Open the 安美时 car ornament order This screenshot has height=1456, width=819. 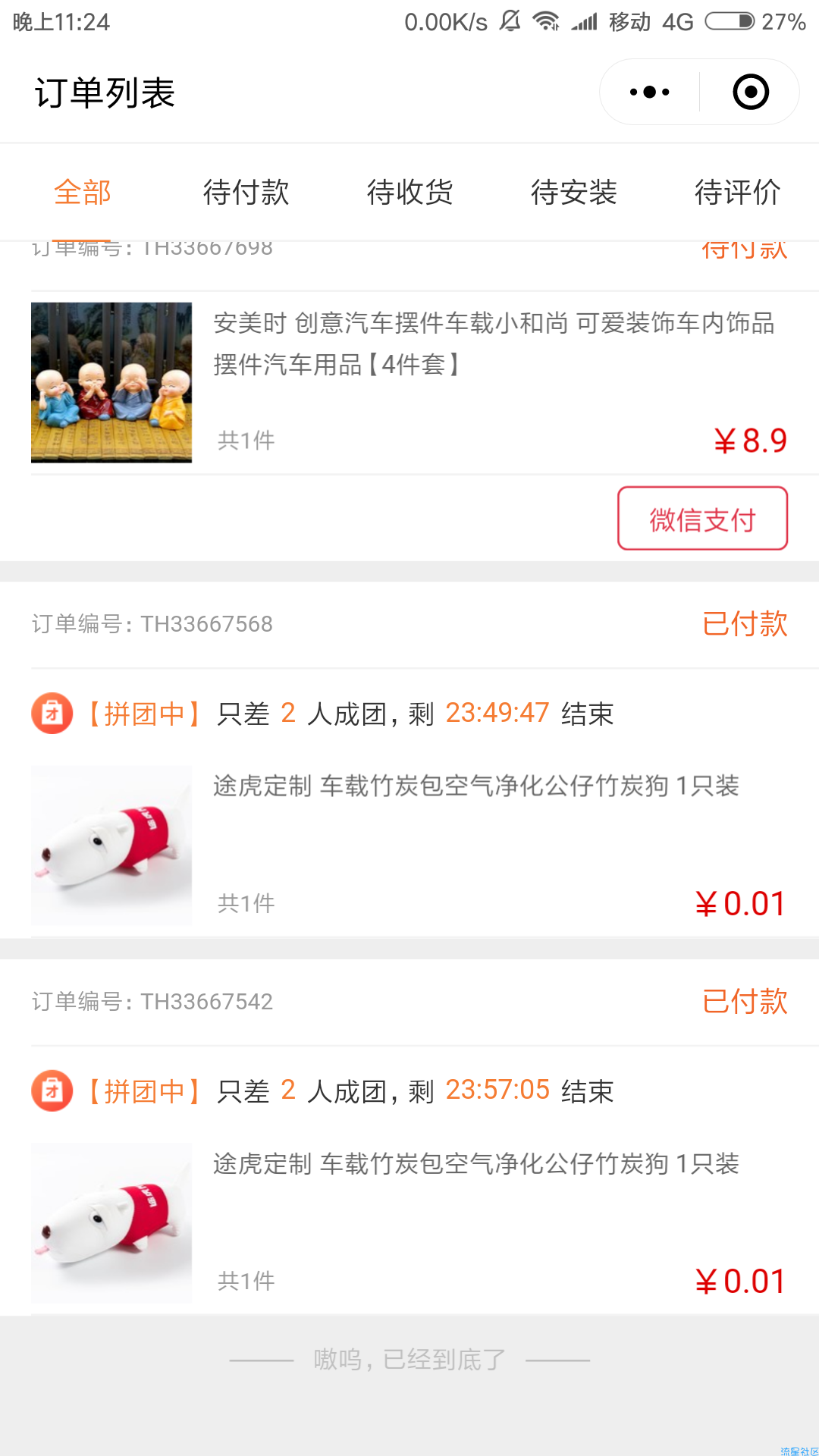click(x=409, y=383)
